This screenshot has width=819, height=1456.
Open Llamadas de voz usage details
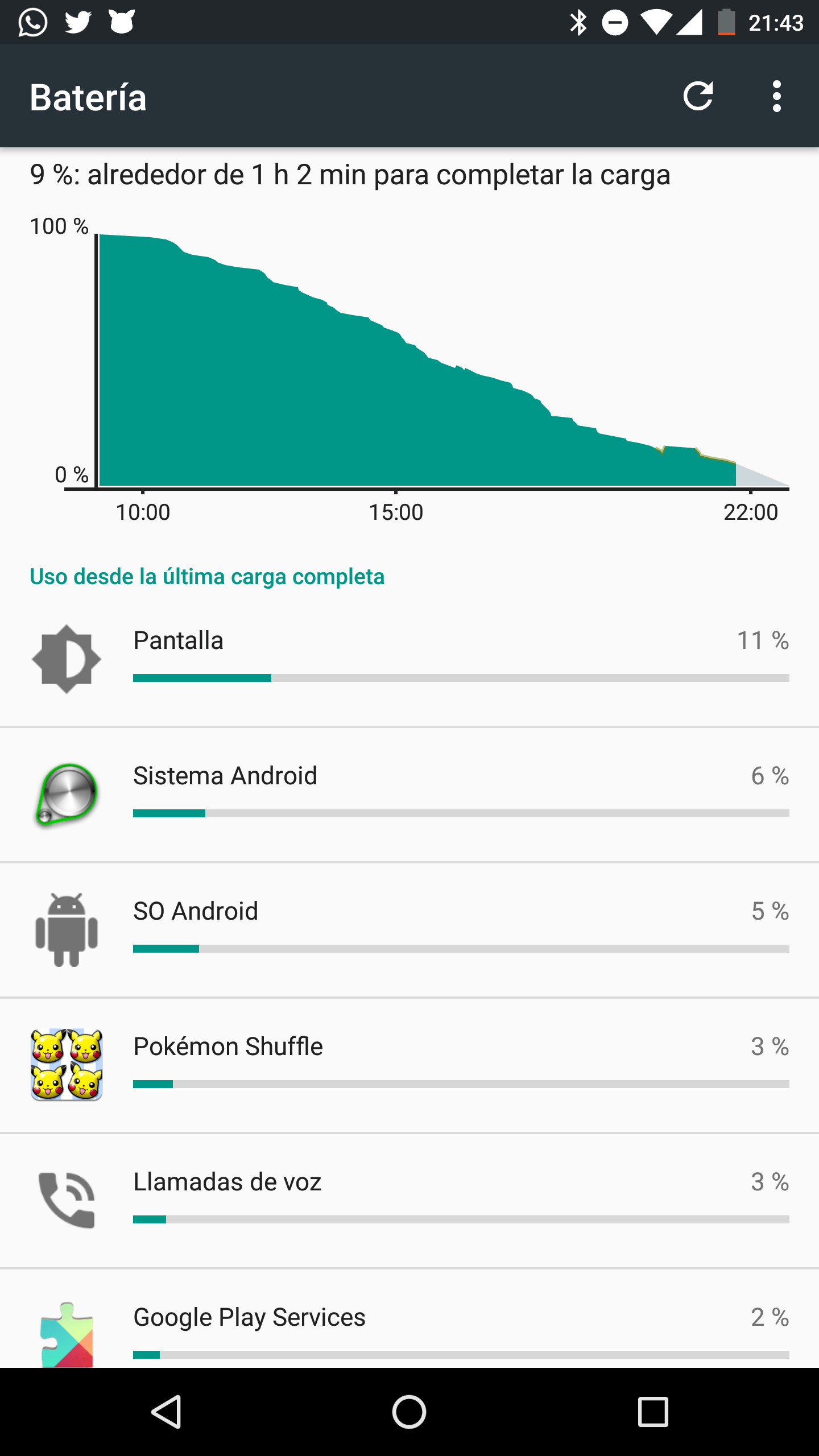(x=409, y=1200)
